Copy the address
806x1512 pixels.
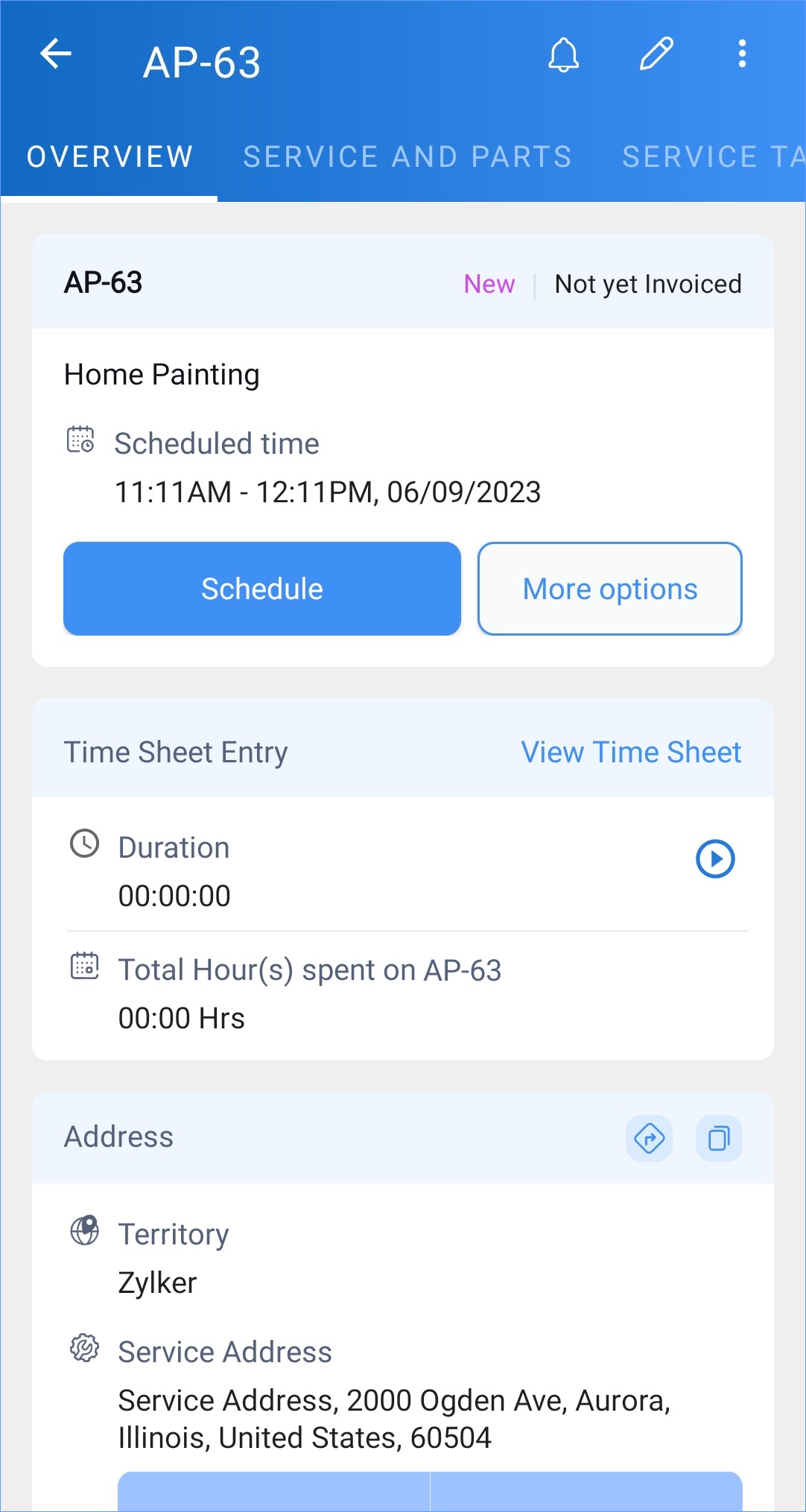click(719, 1138)
